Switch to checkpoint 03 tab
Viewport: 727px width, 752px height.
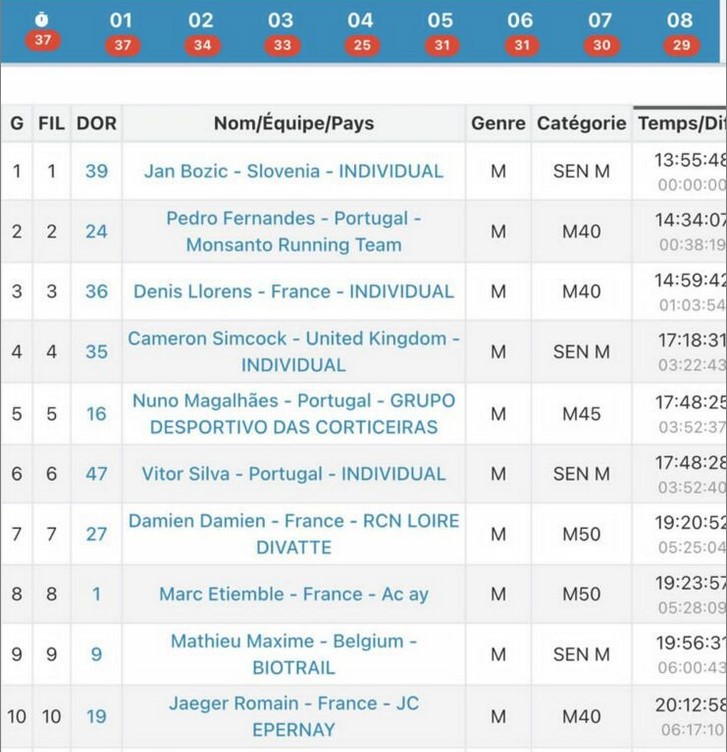281,30
